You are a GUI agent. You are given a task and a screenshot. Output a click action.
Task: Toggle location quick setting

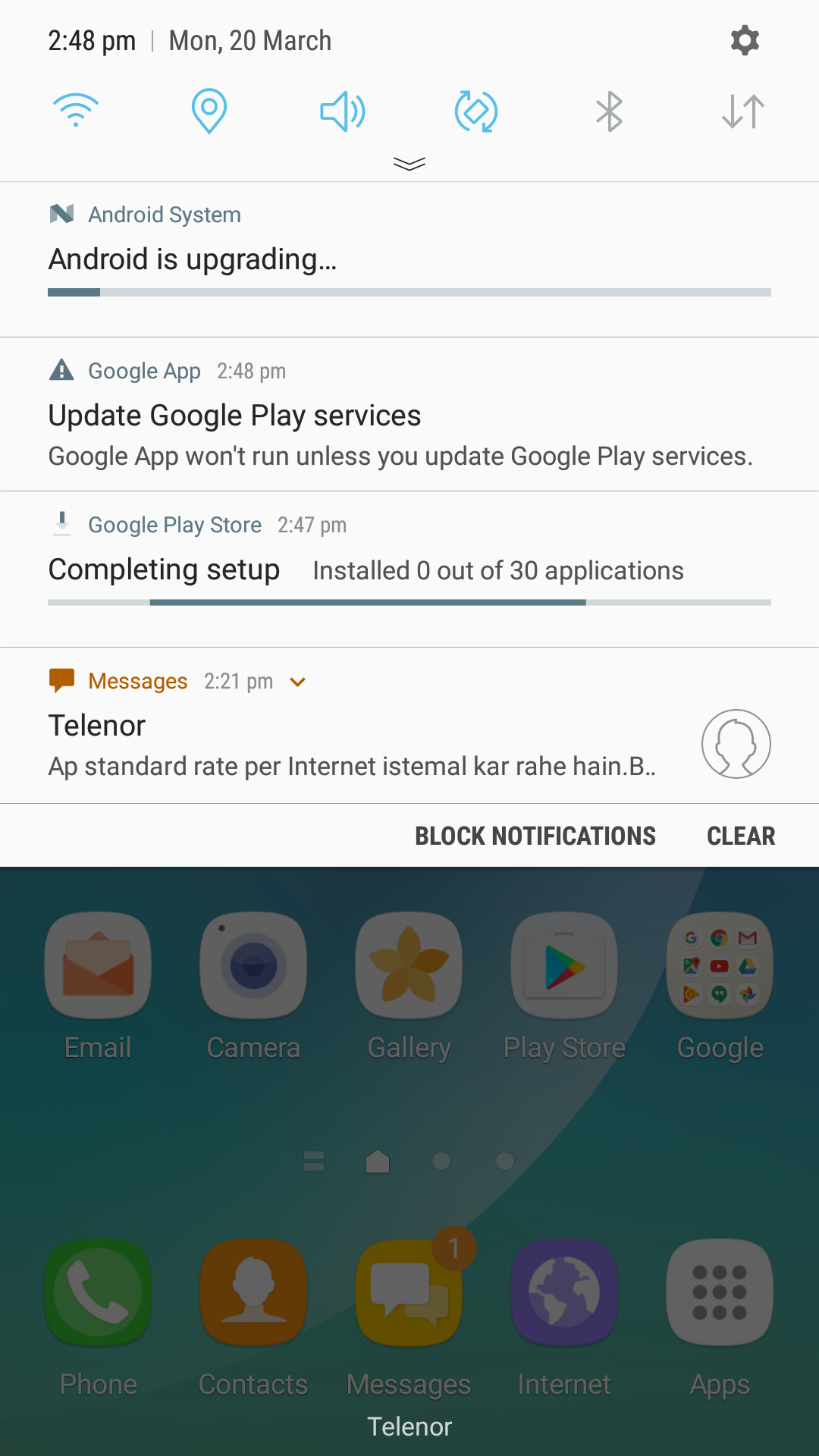(x=209, y=111)
